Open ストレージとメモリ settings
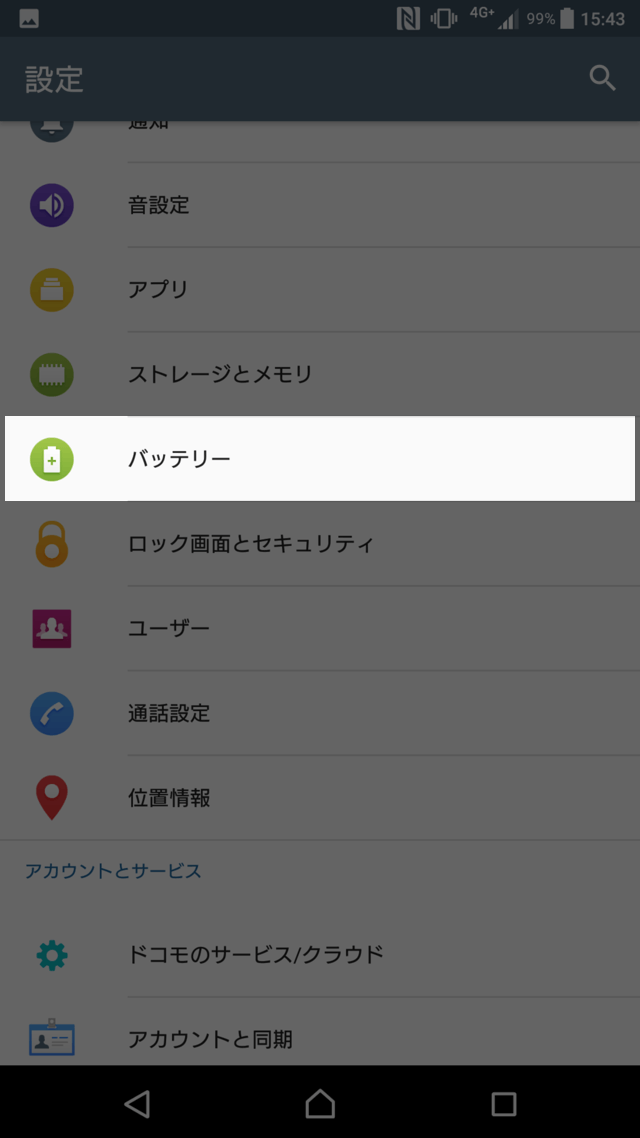 pos(320,374)
